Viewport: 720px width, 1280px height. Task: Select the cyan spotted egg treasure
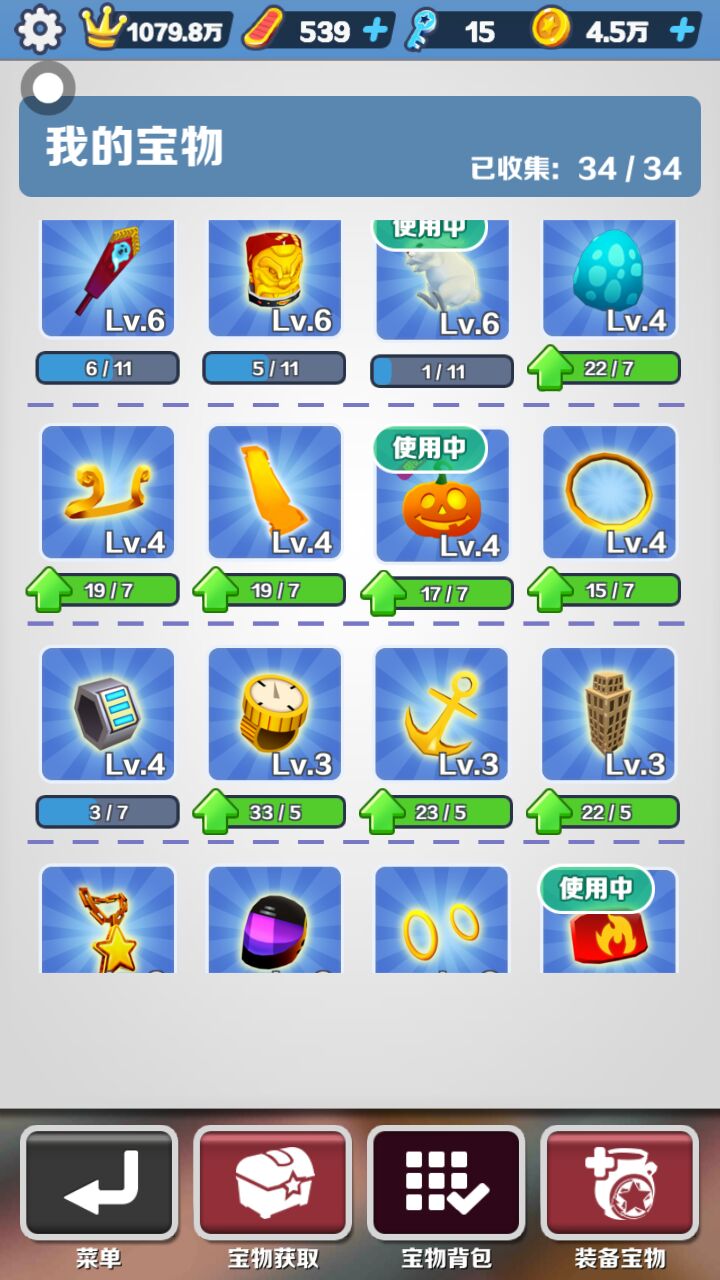[609, 277]
